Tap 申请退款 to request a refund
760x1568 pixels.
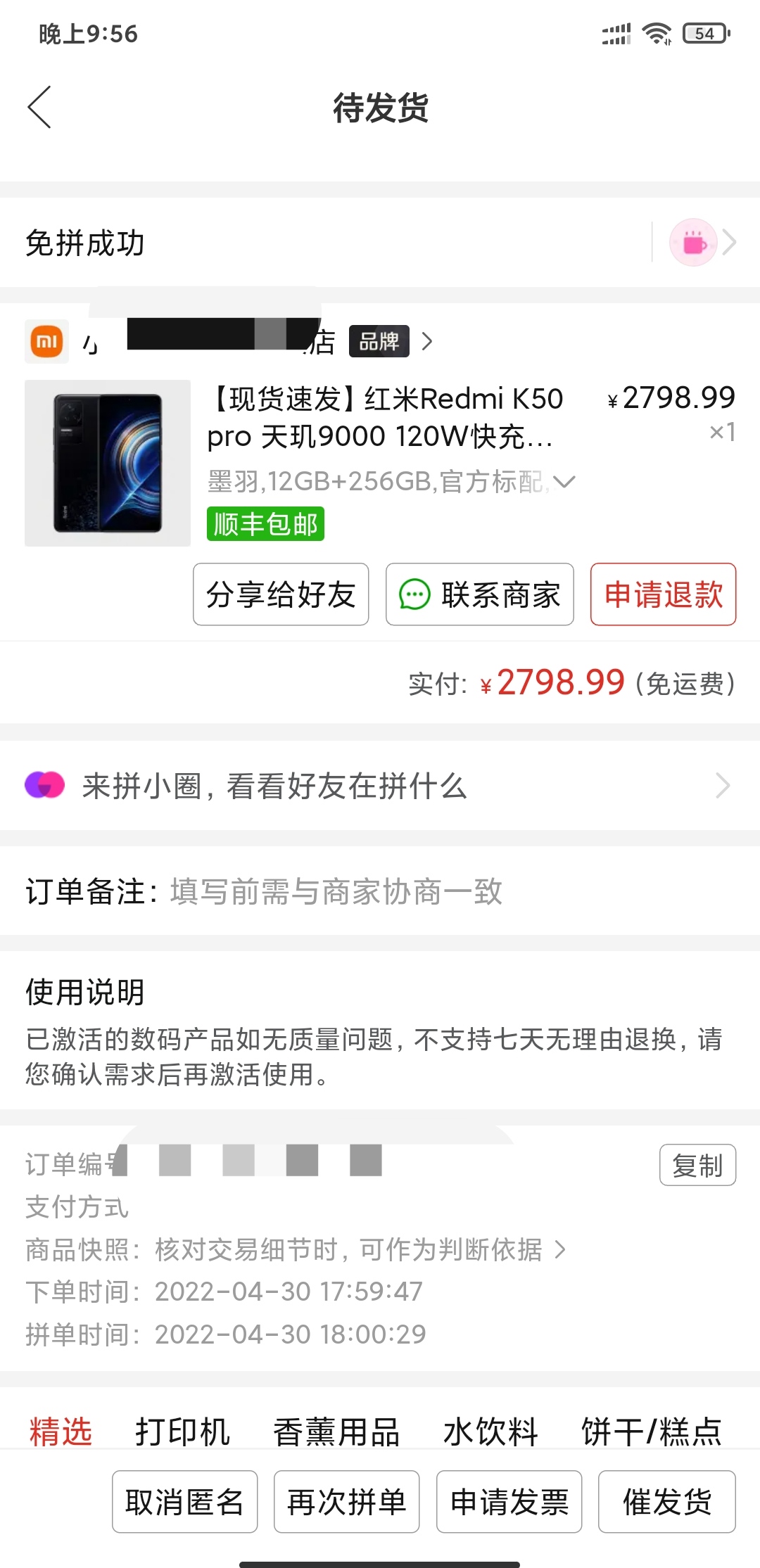pyautogui.click(x=662, y=594)
